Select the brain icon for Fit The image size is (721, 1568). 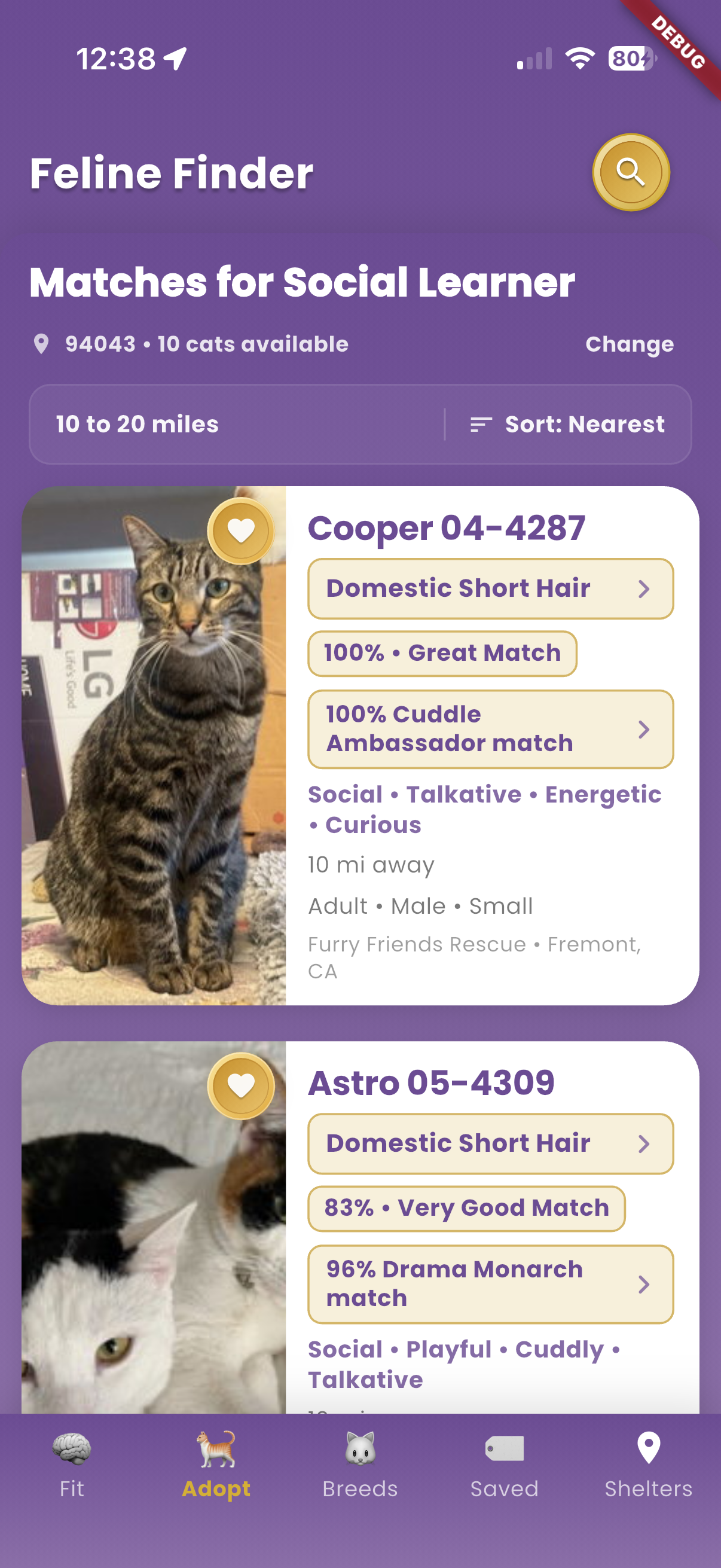[71, 1446]
